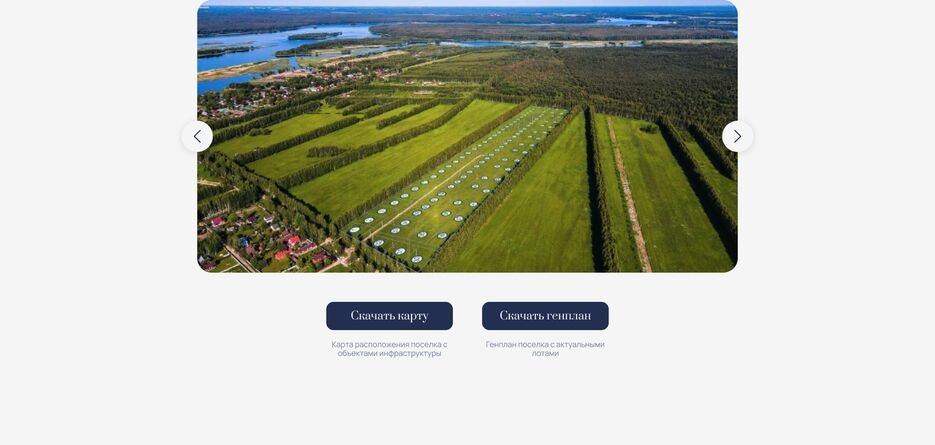Go to the next carousel photo
This screenshot has height=445, width=935.
[737, 136]
